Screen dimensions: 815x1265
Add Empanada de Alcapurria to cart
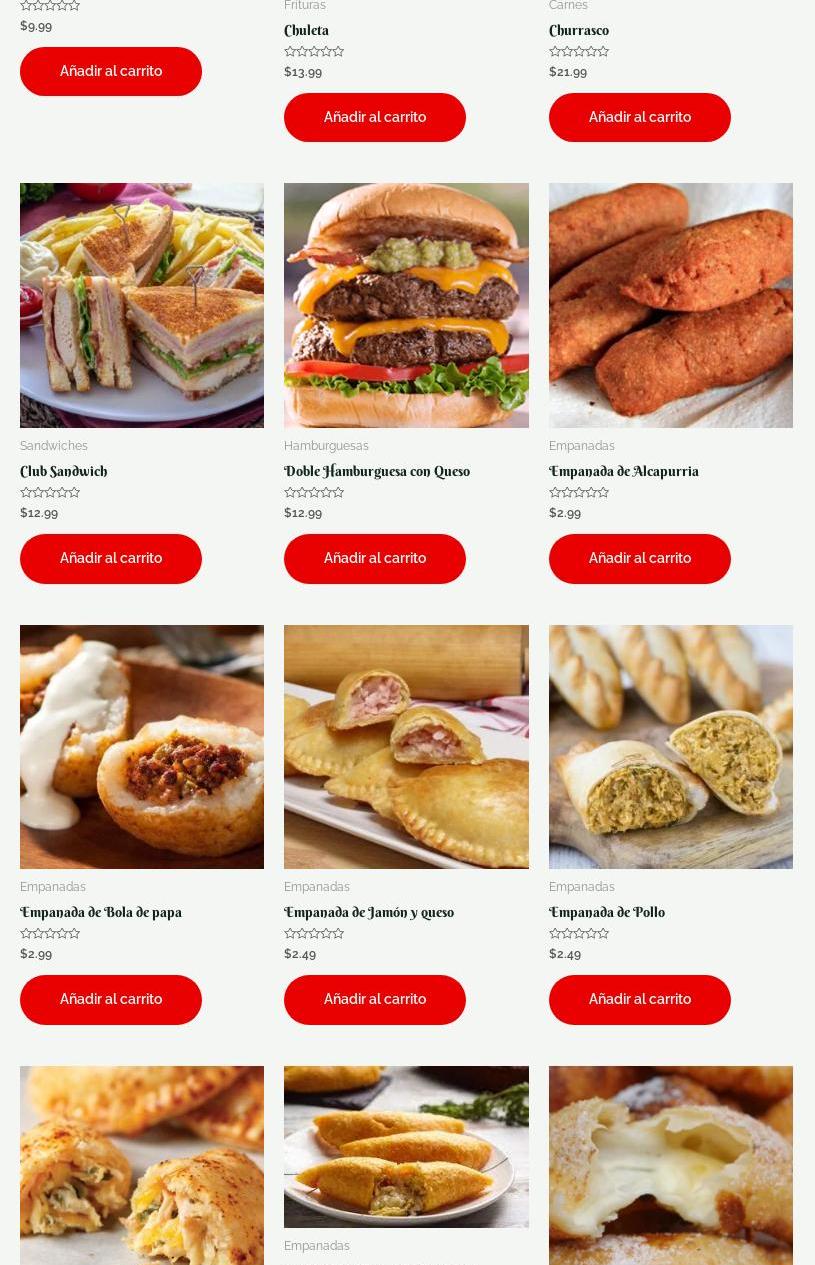(639, 558)
